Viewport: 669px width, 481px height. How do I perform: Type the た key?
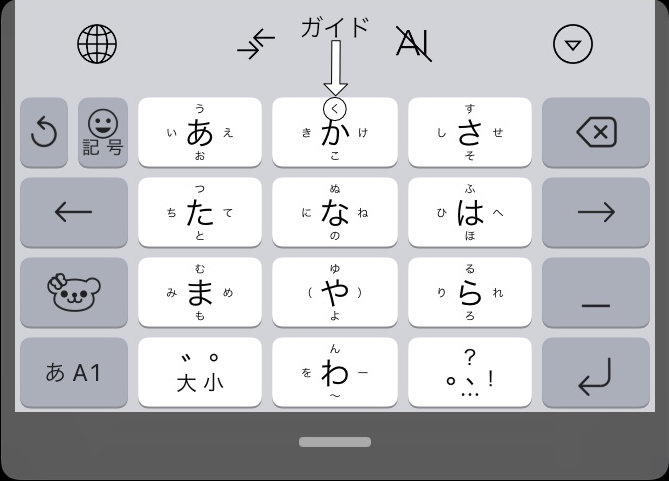coord(200,212)
